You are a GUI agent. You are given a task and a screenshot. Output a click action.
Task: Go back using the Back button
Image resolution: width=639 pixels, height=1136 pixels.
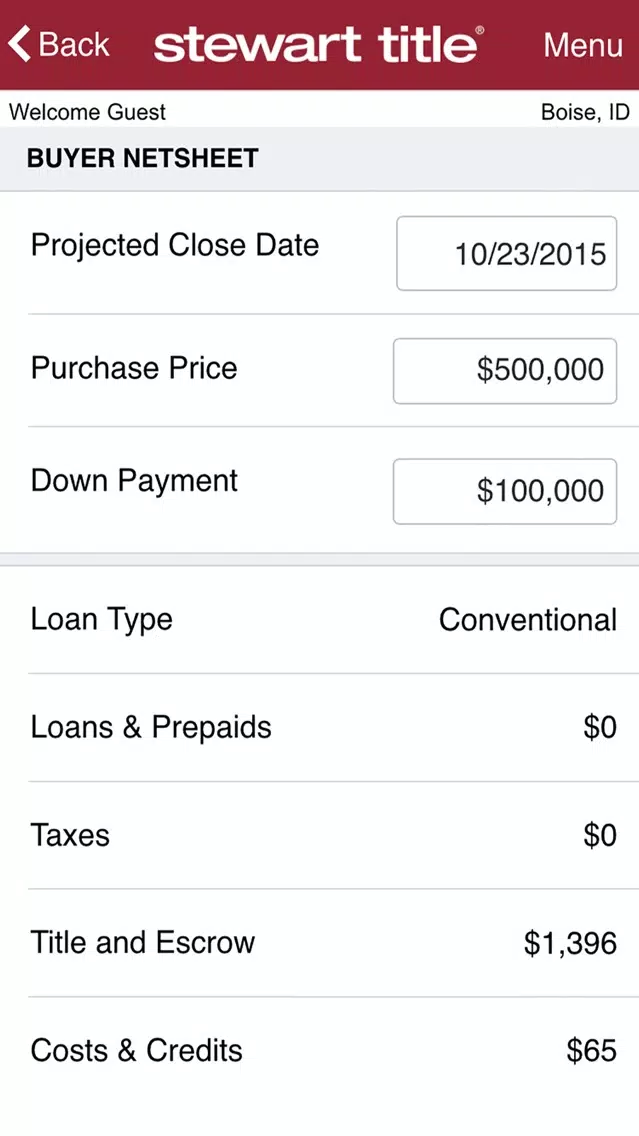point(58,44)
